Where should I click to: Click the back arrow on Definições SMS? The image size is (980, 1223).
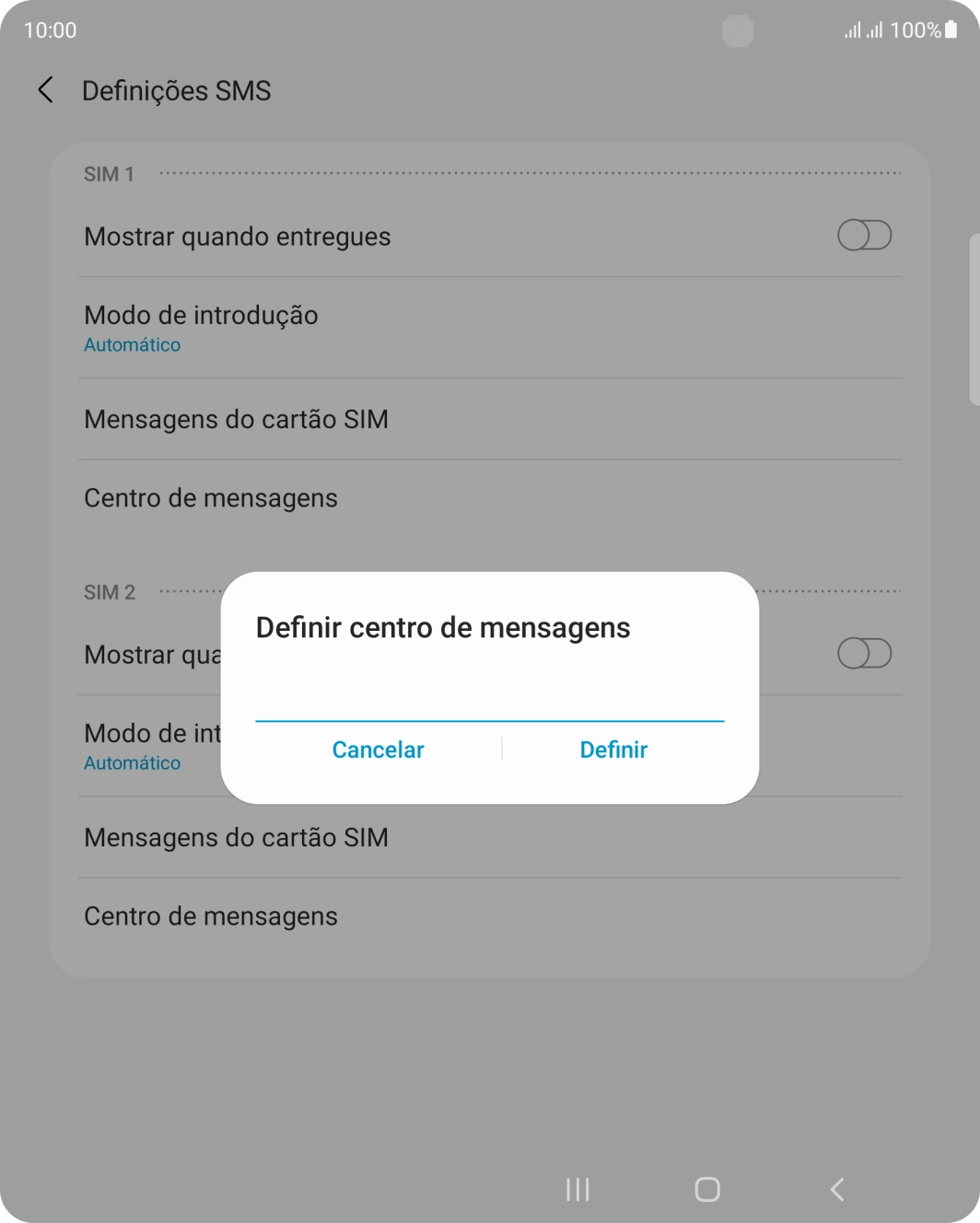(x=44, y=89)
